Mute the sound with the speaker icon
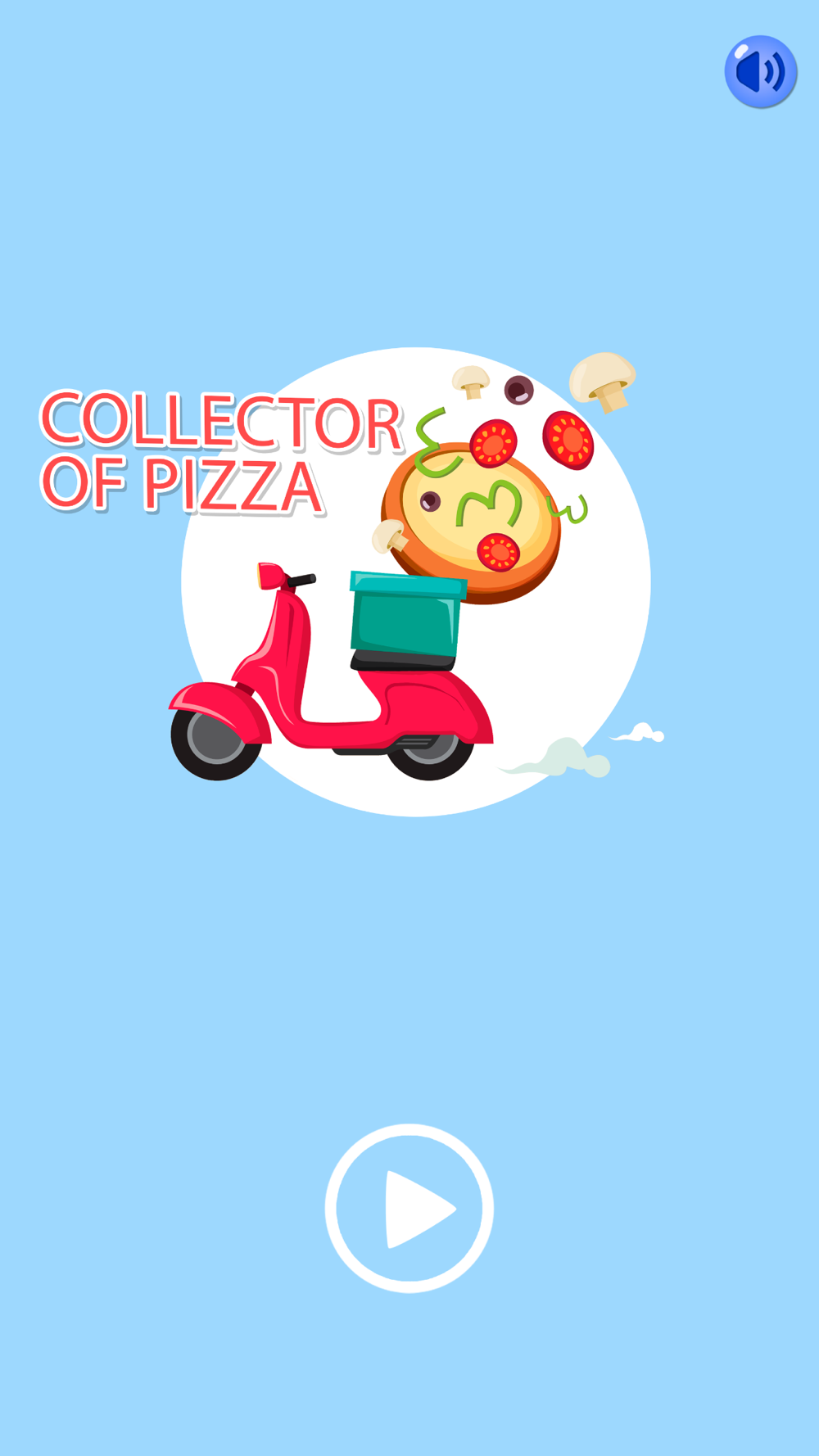The width and height of the screenshot is (819, 1456). tap(761, 72)
